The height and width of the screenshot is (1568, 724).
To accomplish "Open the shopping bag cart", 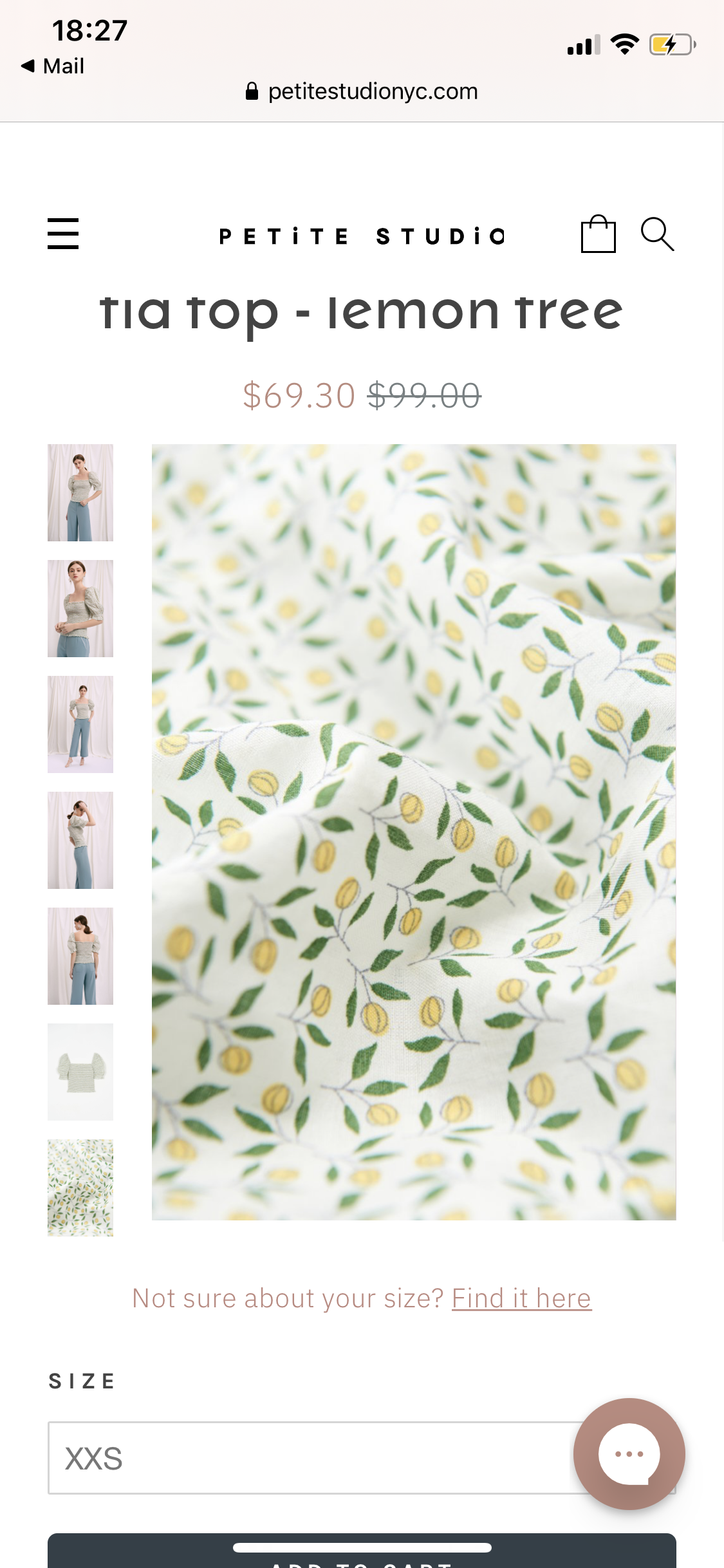I will click(598, 234).
